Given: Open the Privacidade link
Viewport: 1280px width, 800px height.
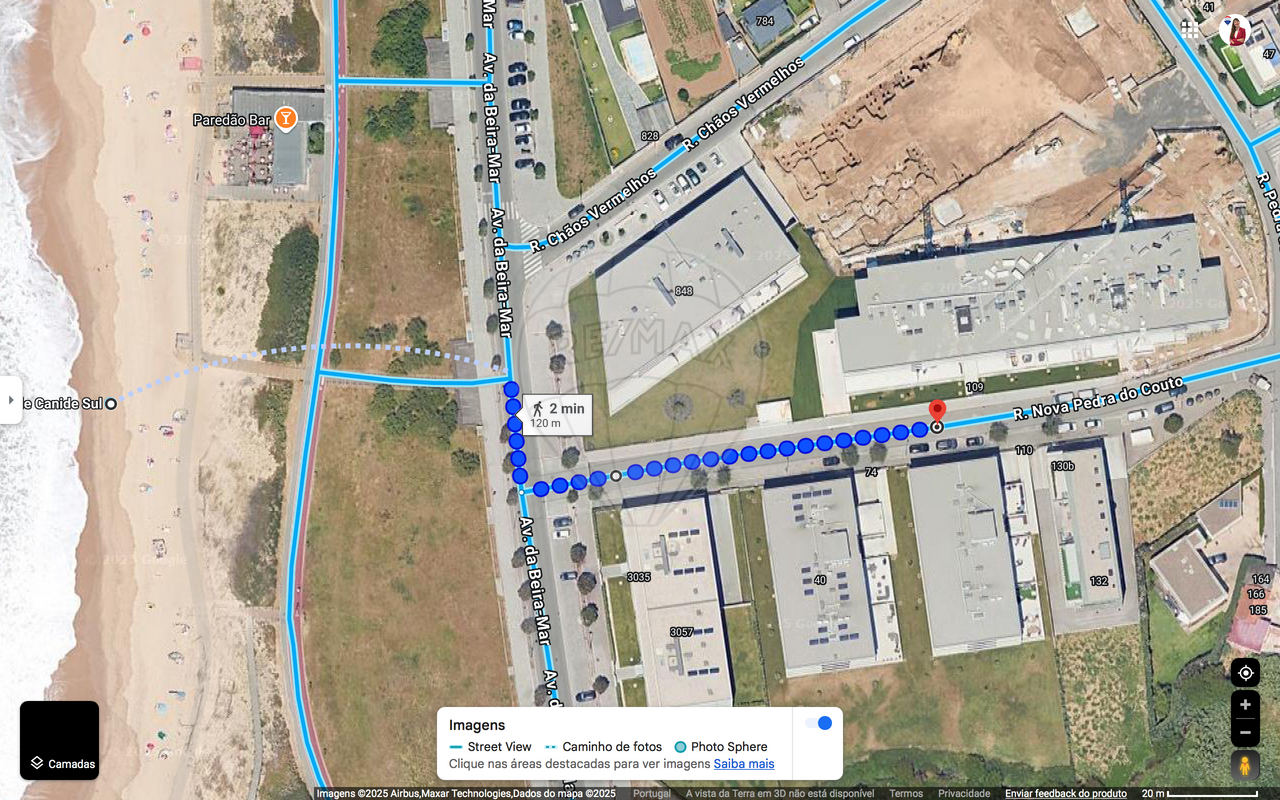Looking at the screenshot, I should pos(964,794).
